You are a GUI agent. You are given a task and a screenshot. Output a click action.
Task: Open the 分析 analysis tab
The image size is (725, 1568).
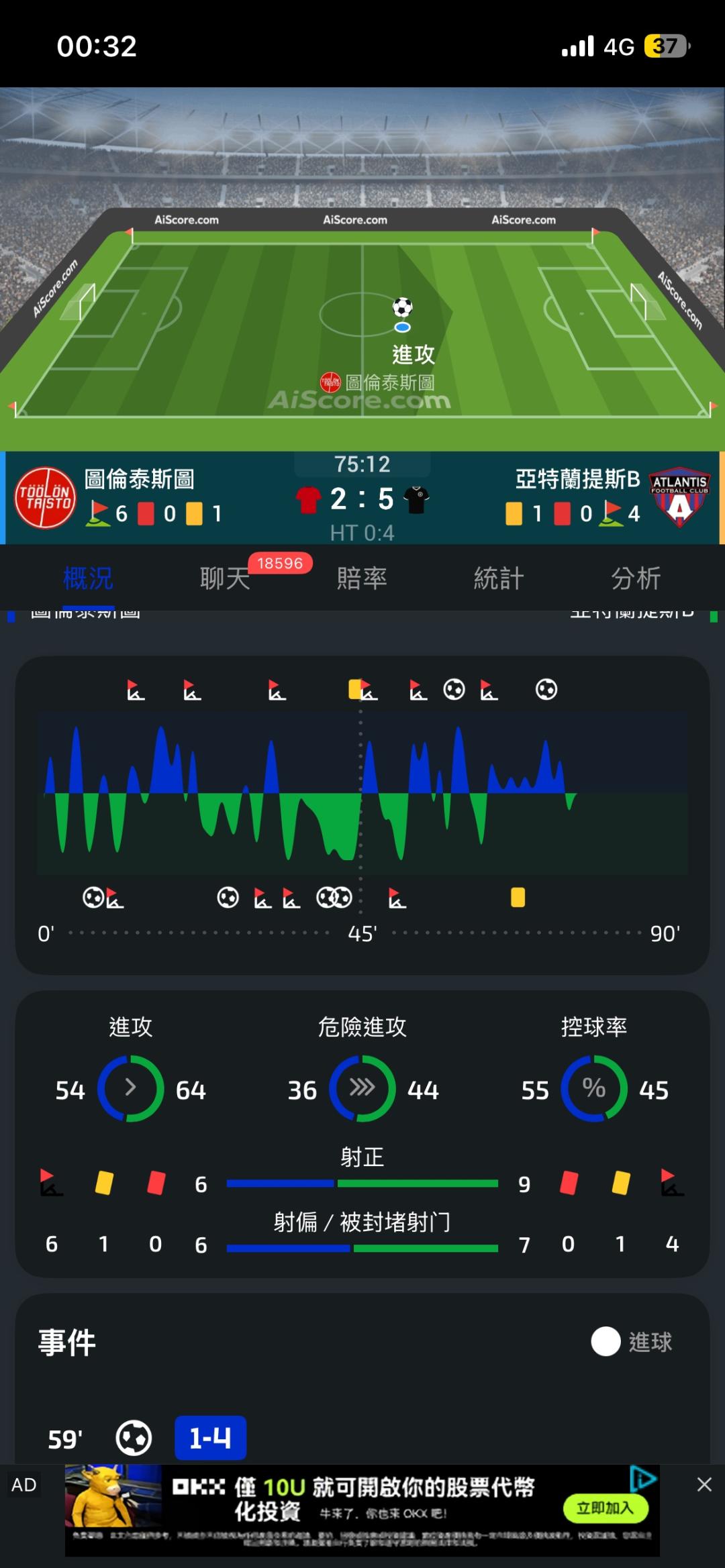636,578
